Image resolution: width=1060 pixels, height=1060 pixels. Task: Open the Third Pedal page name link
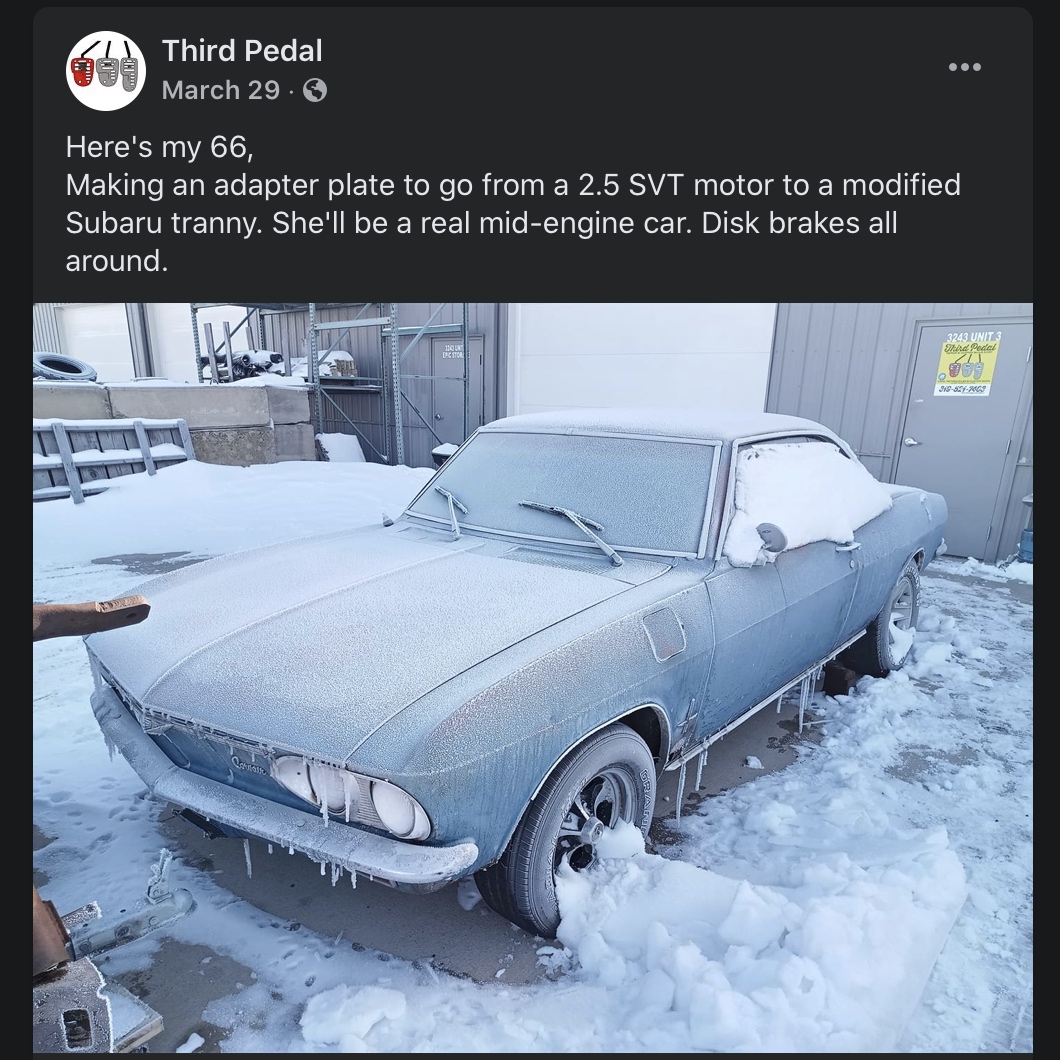242,50
